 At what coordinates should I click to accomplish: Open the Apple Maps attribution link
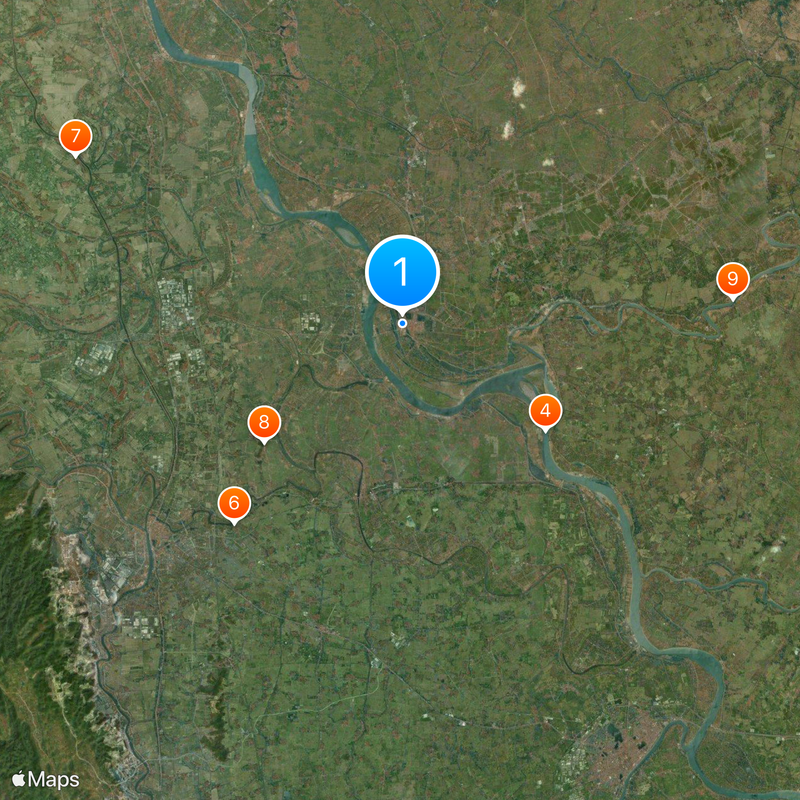(x=45, y=779)
